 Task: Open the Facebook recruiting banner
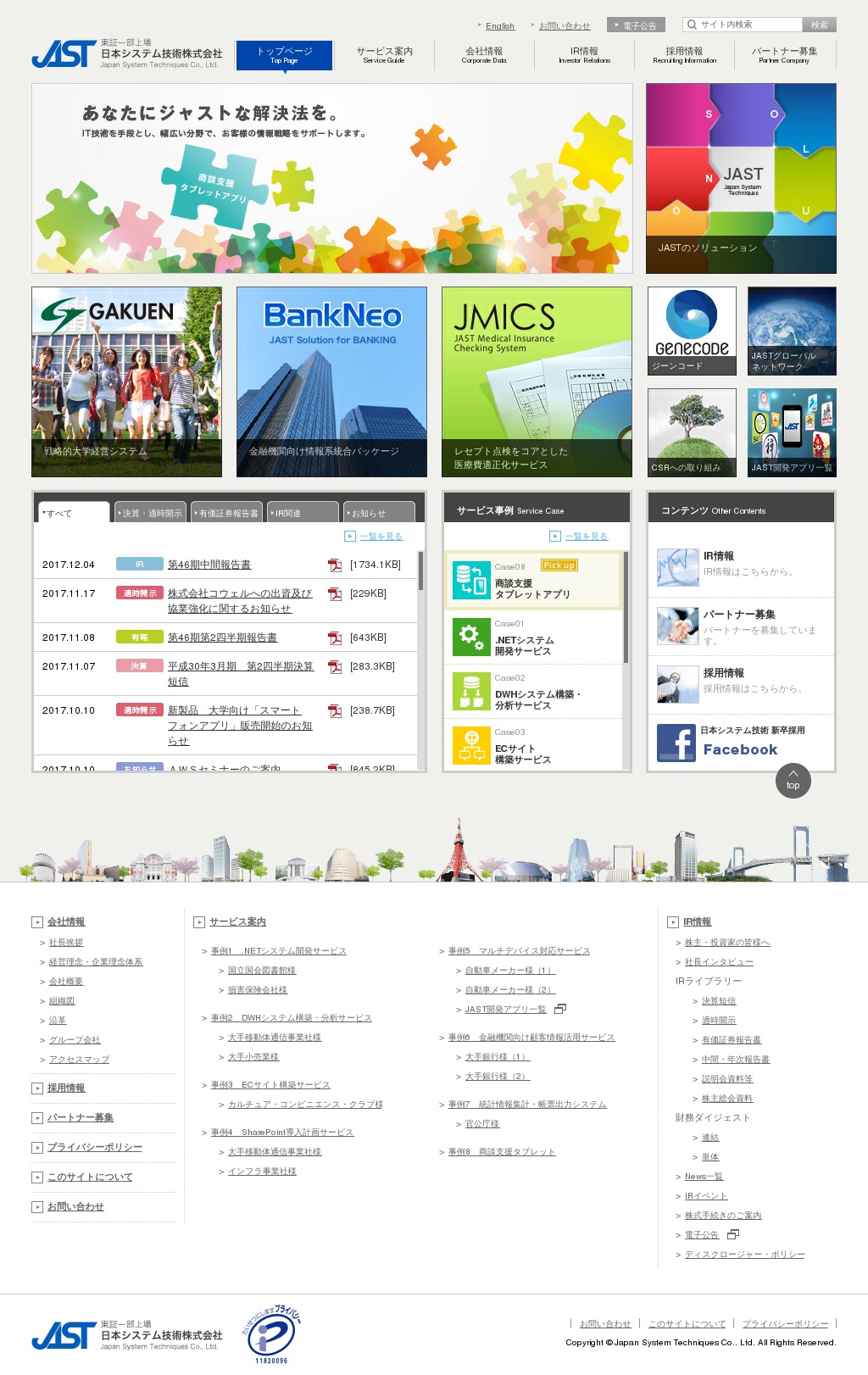740,742
